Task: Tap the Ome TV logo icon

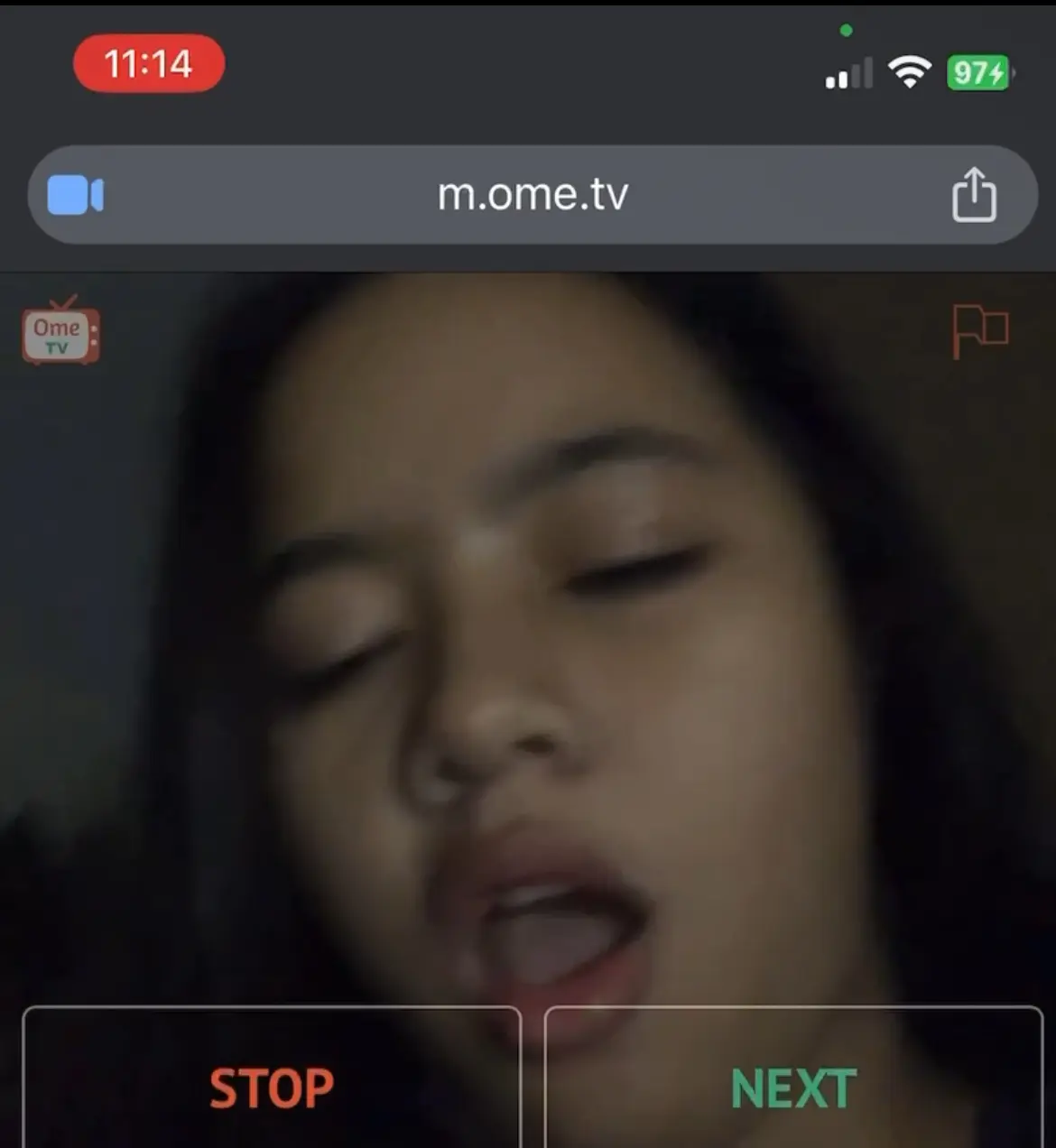Action: point(60,330)
